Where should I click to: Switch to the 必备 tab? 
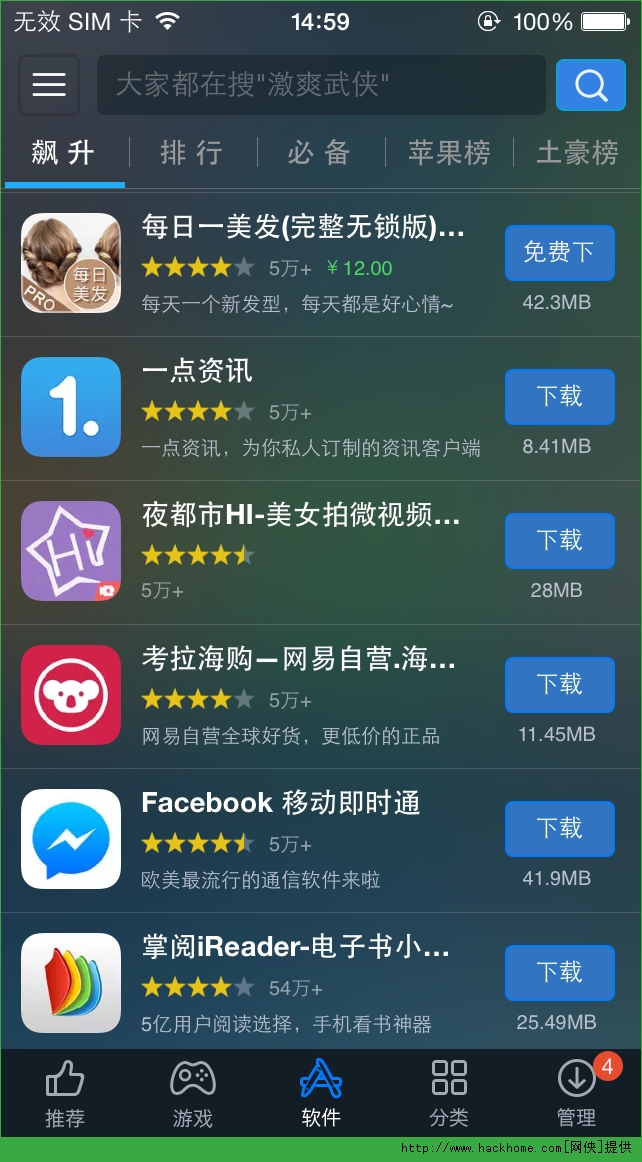point(320,153)
